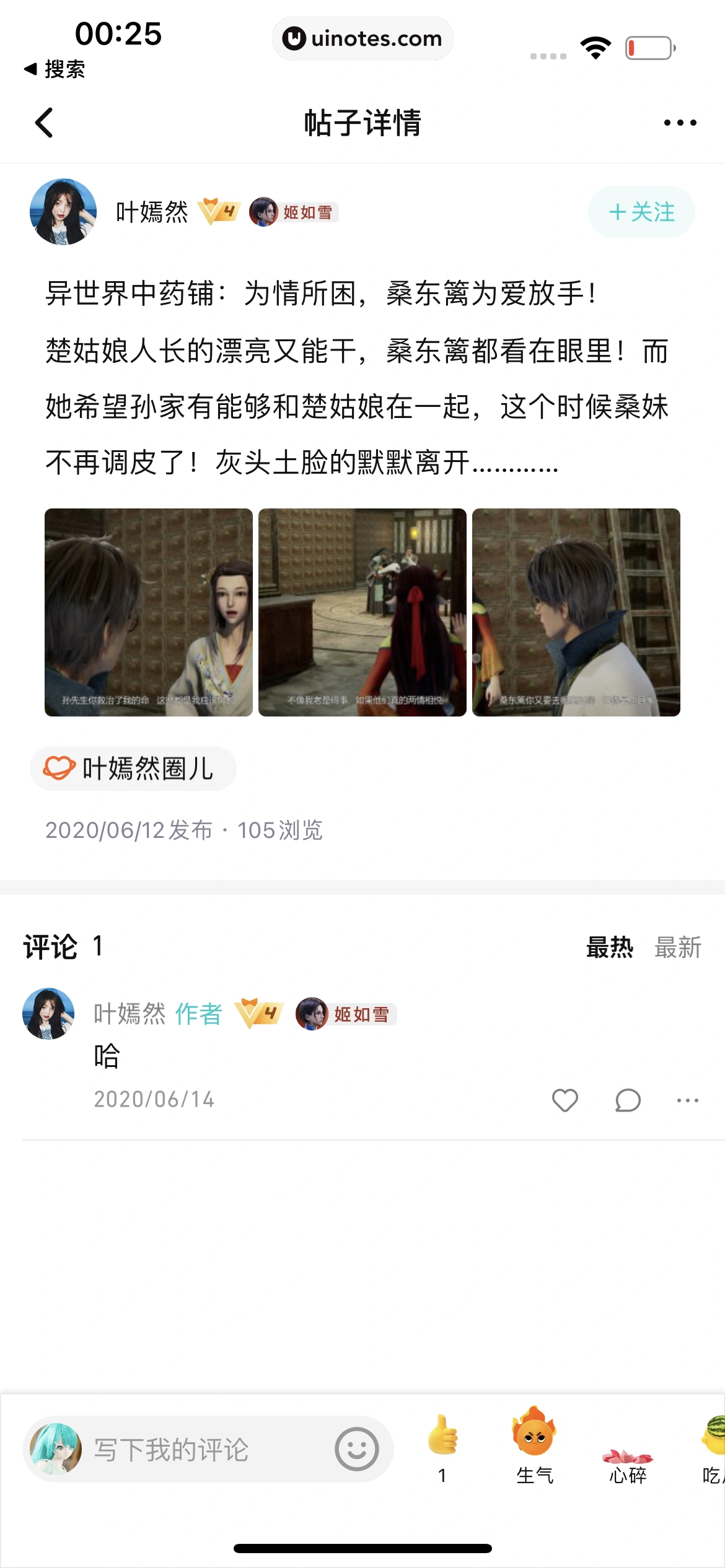This screenshot has height=1568, width=725.
Task: Follow 叶嫣然 with the 关注 button
Action: click(x=641, y=212)
